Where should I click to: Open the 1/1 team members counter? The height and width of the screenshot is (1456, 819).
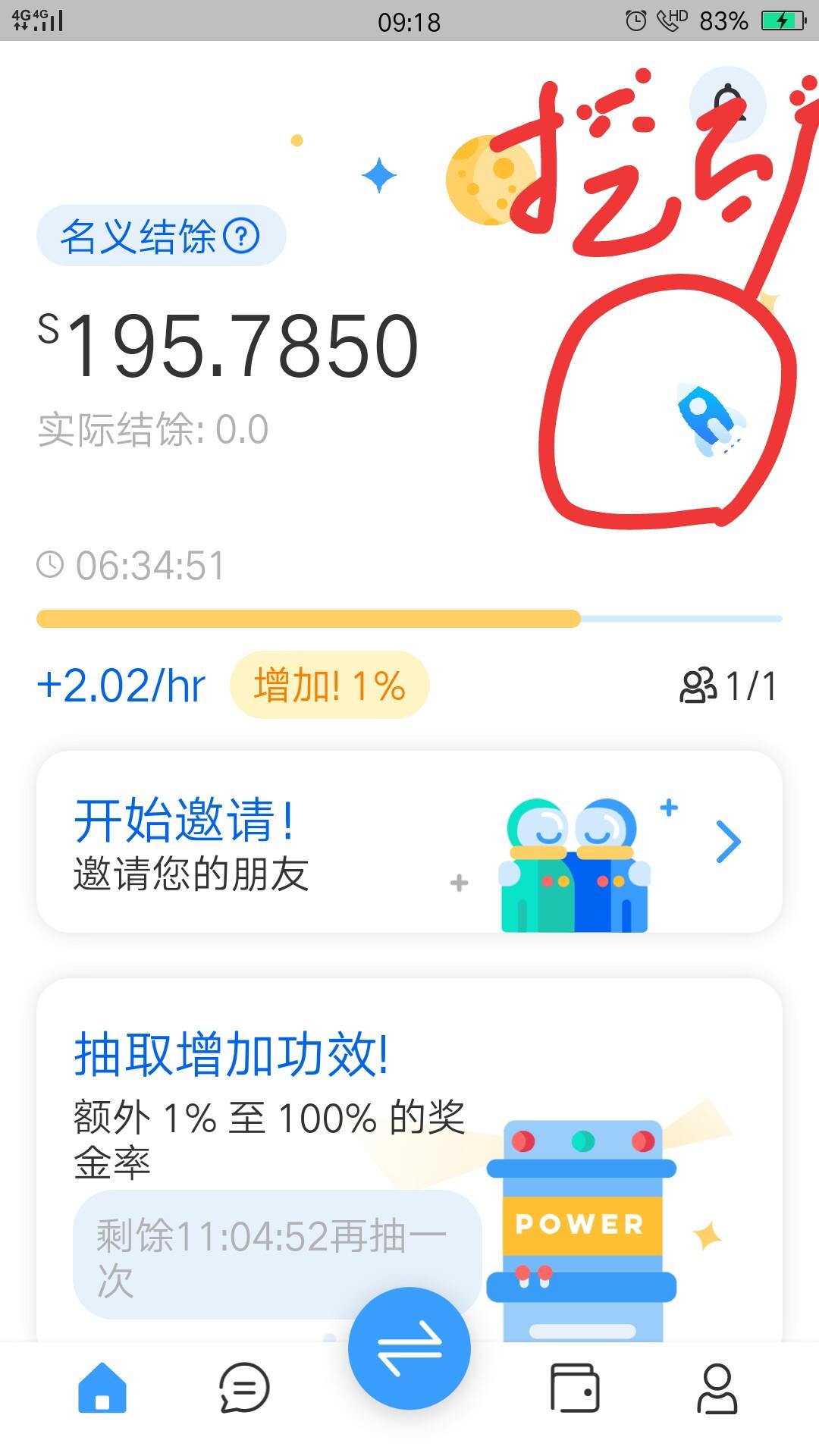tap(729, 686)
